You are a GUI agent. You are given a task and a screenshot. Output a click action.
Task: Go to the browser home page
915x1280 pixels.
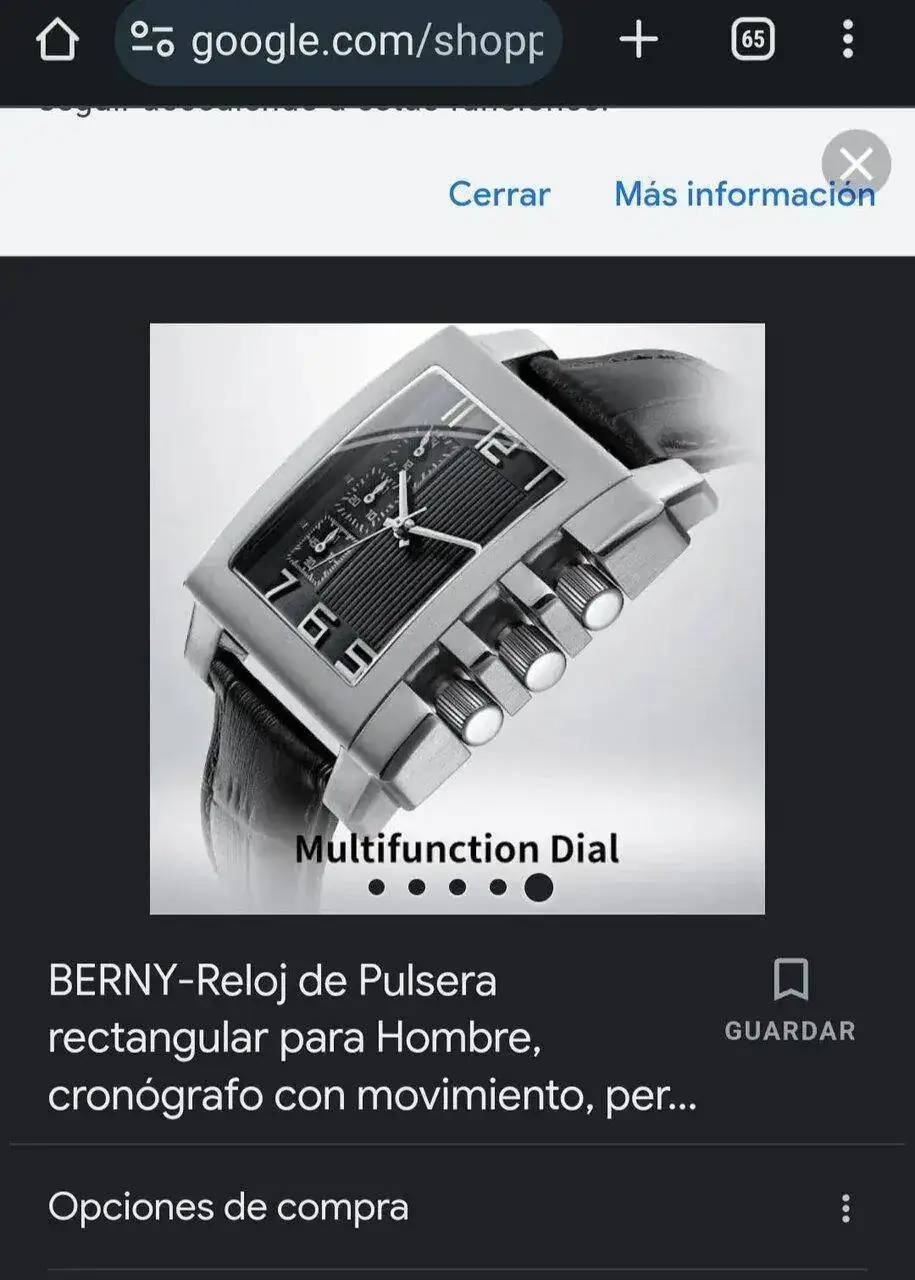pyautogui.click(x=57, y=41)
